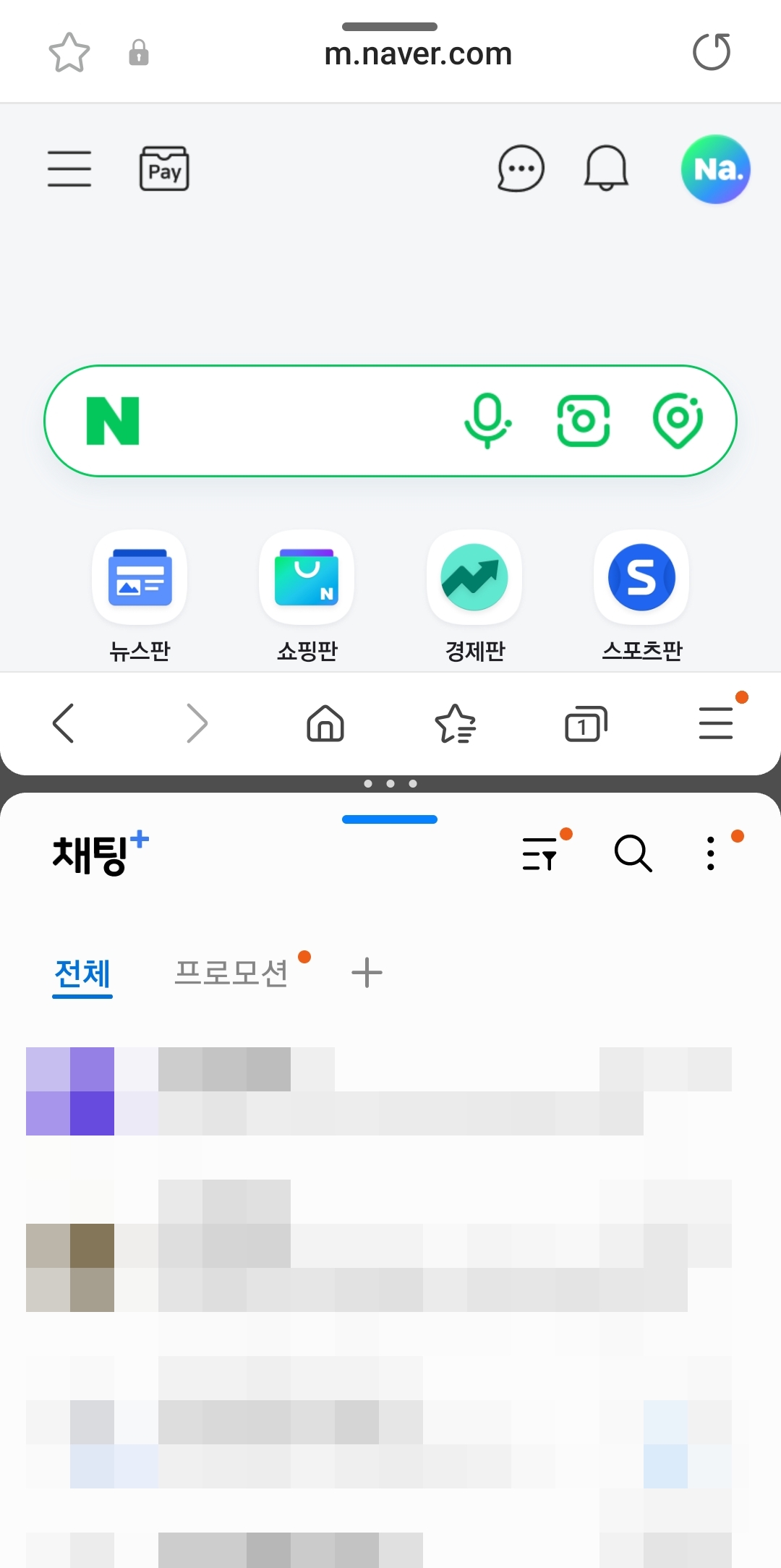Viewport: 781px width, 1568px height.
Task: Open the three-dot menu in the chat panel
Action: point(710,853)
